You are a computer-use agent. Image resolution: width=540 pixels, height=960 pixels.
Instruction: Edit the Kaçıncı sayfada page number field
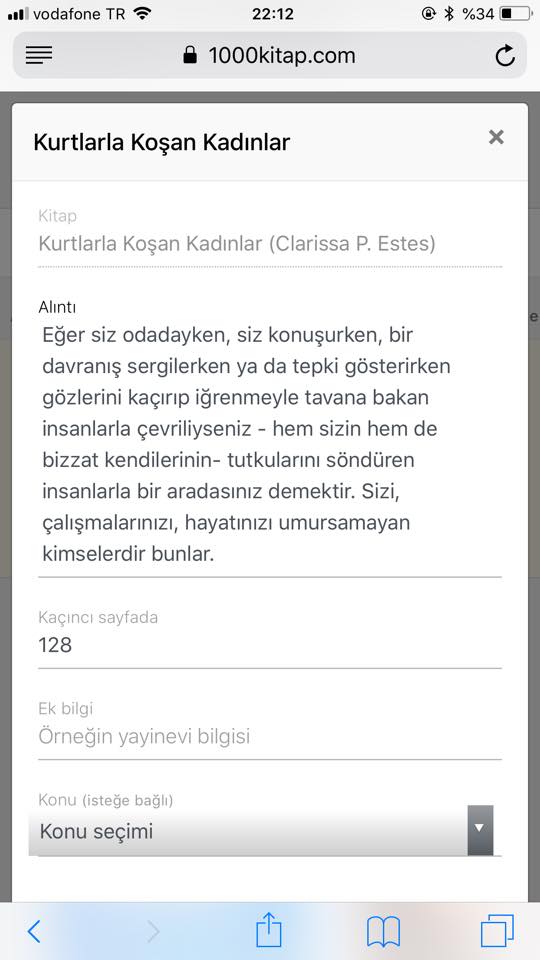point(269,645)
